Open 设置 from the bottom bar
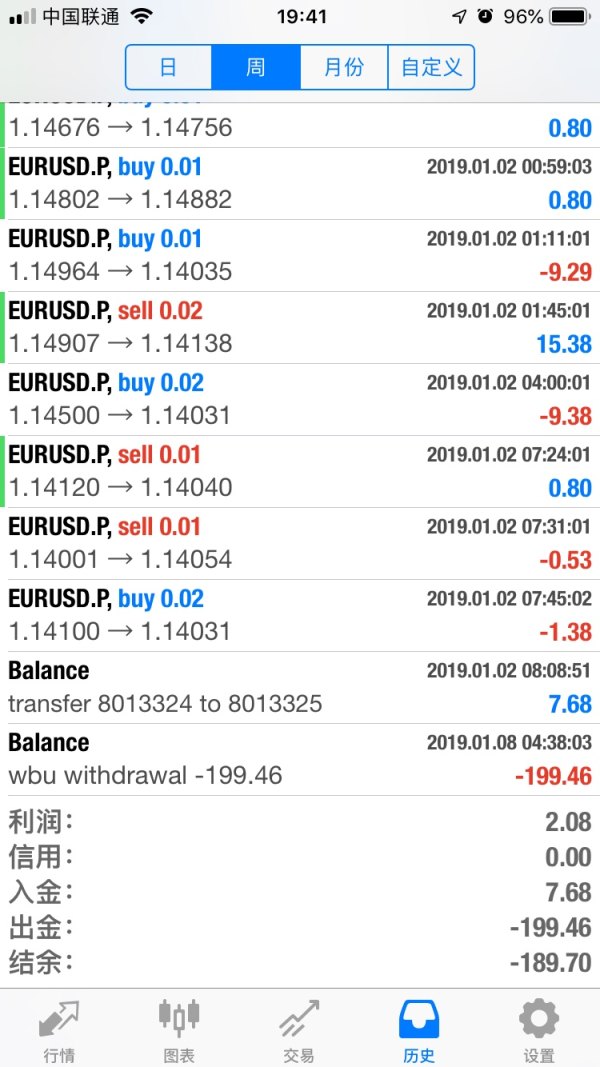The width and height of the screenshot is (600, 1067). (x=539, y=1028)
